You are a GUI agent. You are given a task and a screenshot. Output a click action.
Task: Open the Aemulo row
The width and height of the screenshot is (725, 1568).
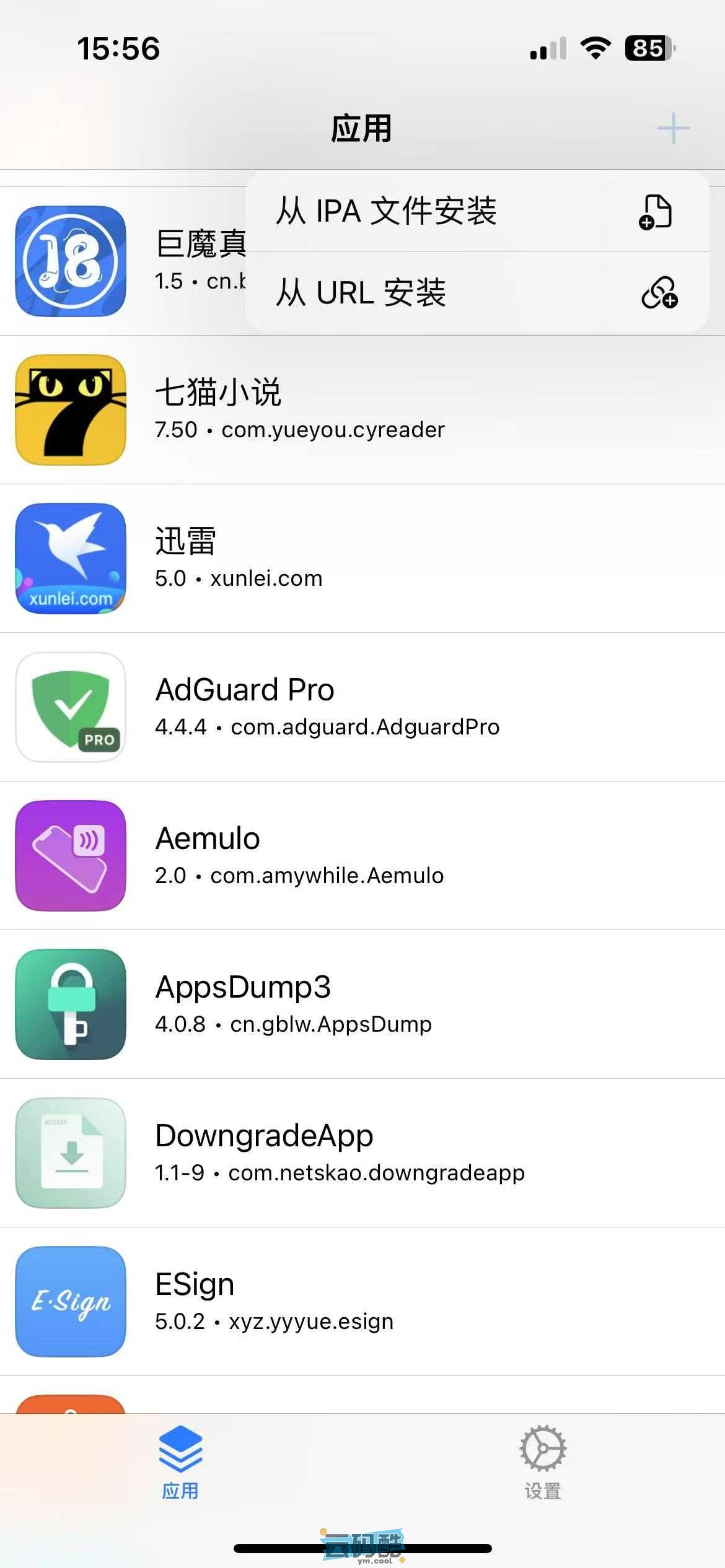click(x=362, y=856)
